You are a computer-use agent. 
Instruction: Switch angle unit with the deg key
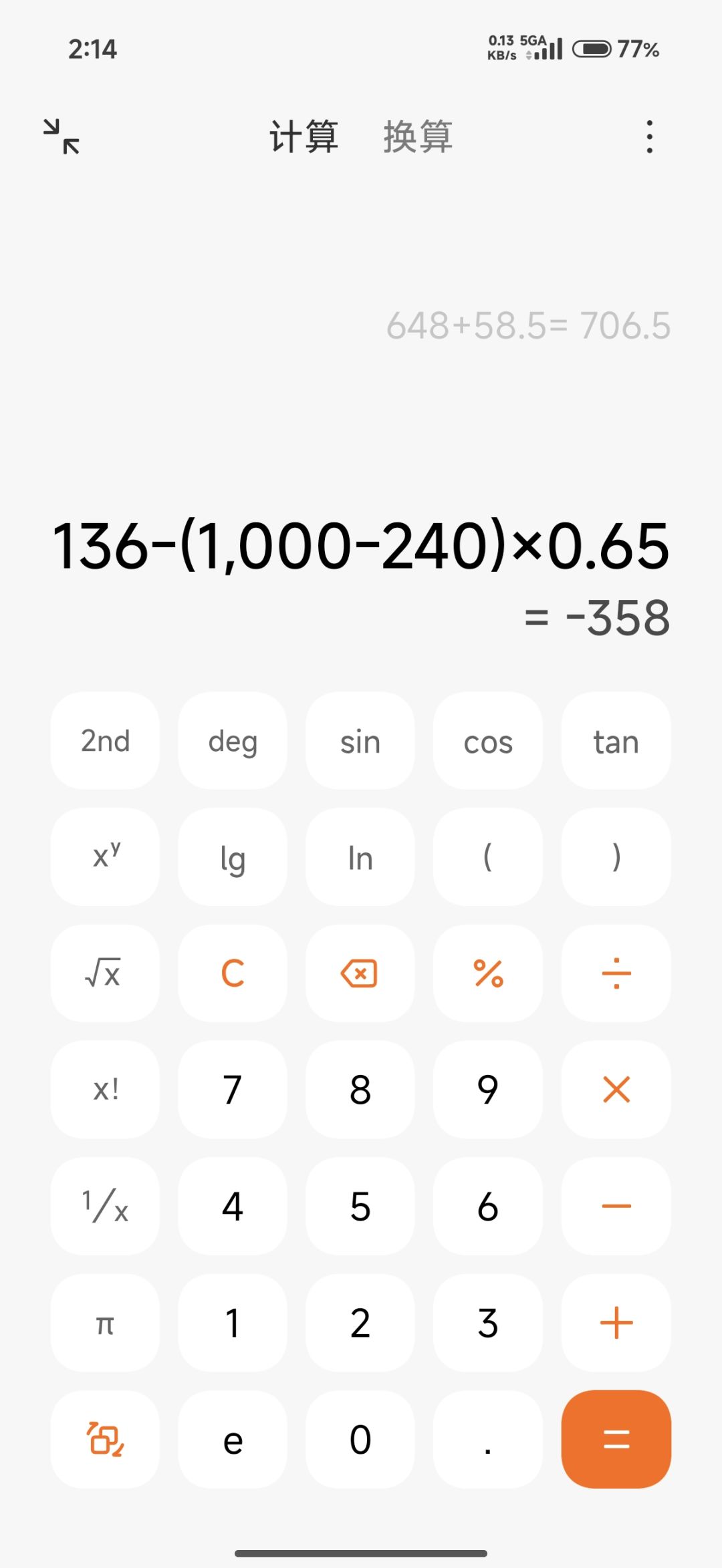click(233, 741)
